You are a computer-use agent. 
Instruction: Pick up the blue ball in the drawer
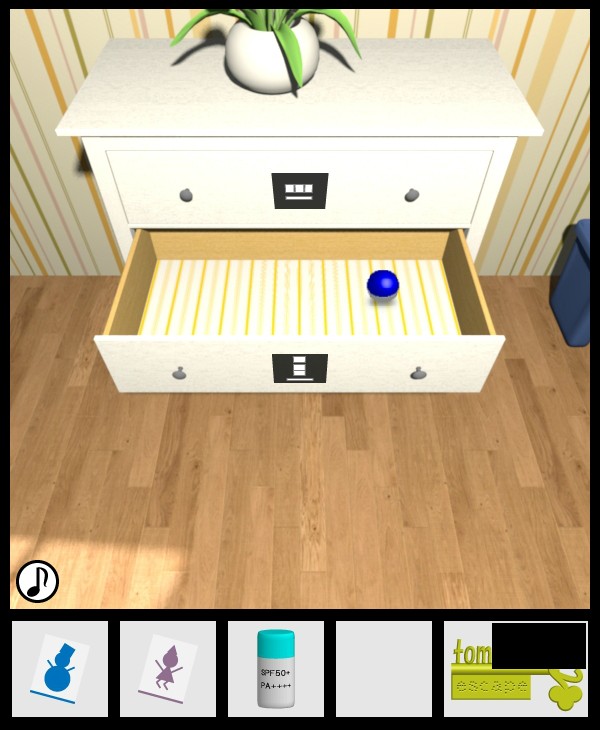[x=383, y=285]
